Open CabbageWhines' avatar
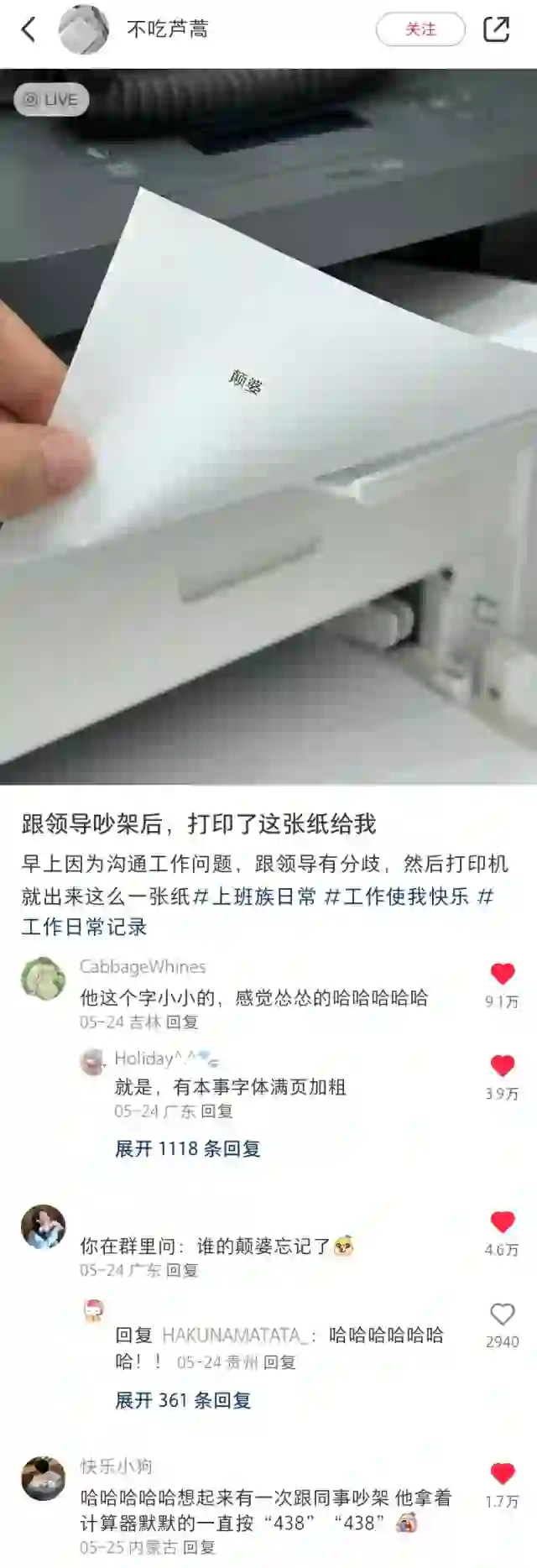This screenshot has height=1568, width=537. point(43,979)
